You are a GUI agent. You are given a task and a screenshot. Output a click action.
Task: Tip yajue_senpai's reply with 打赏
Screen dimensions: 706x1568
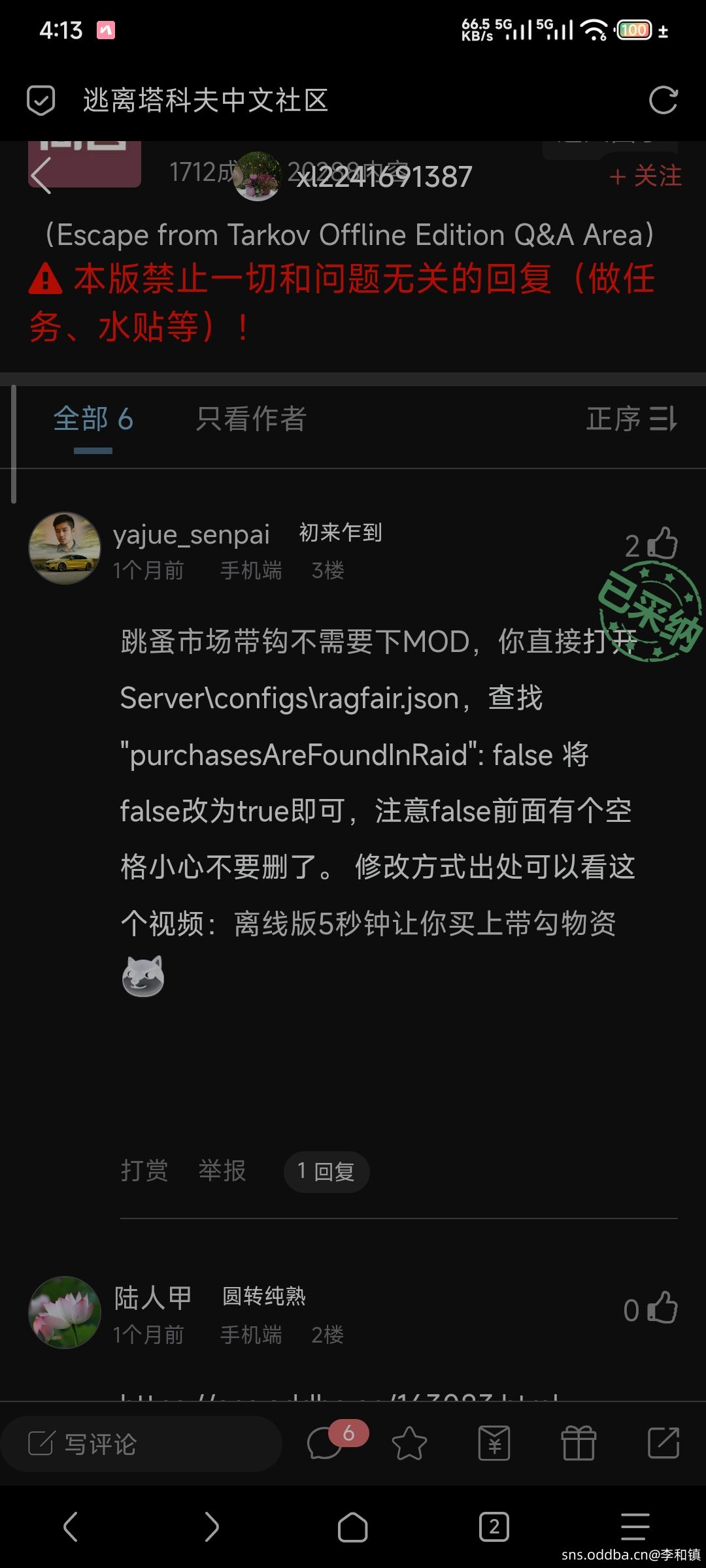pos(144,1171)
